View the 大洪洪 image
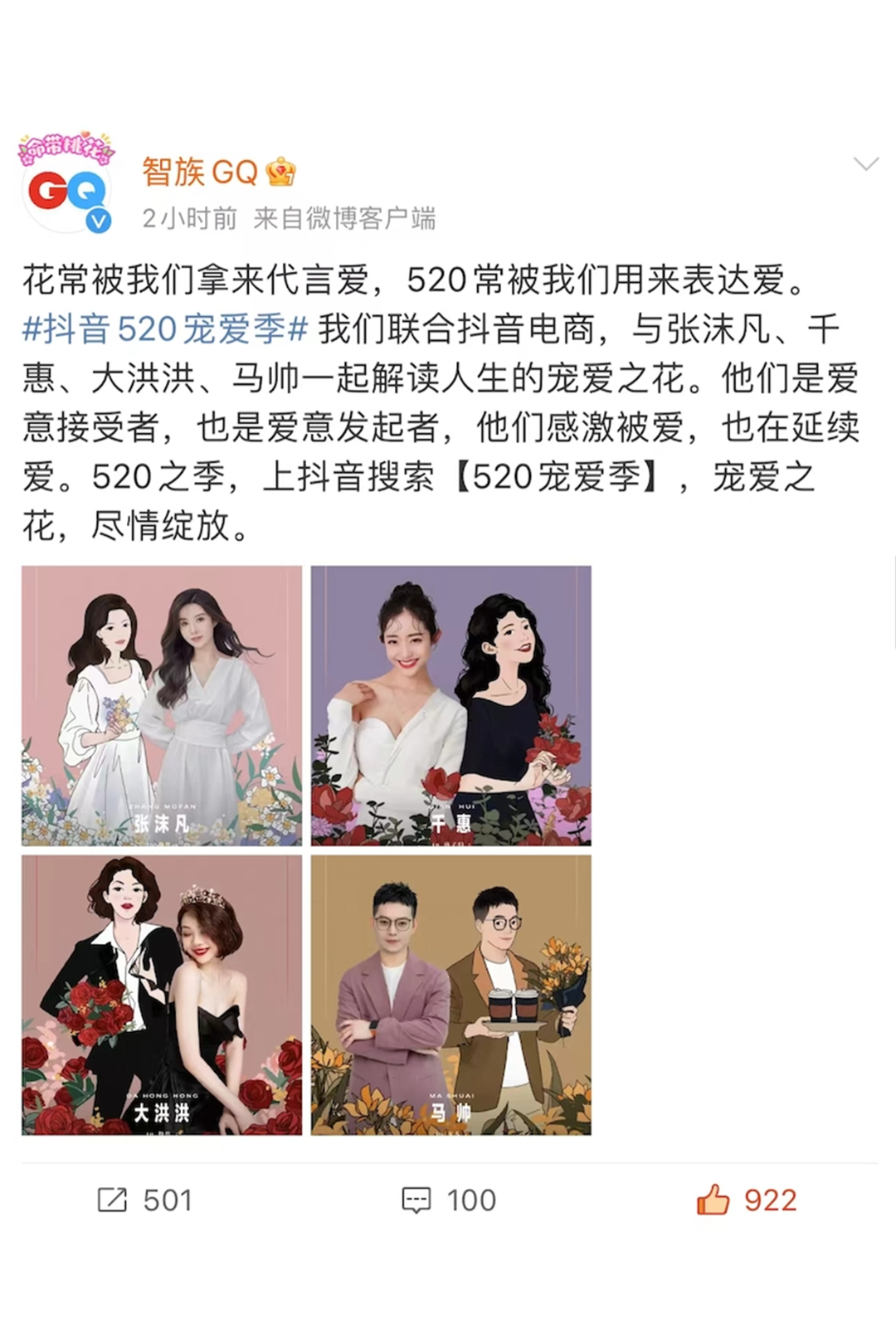 162,995
